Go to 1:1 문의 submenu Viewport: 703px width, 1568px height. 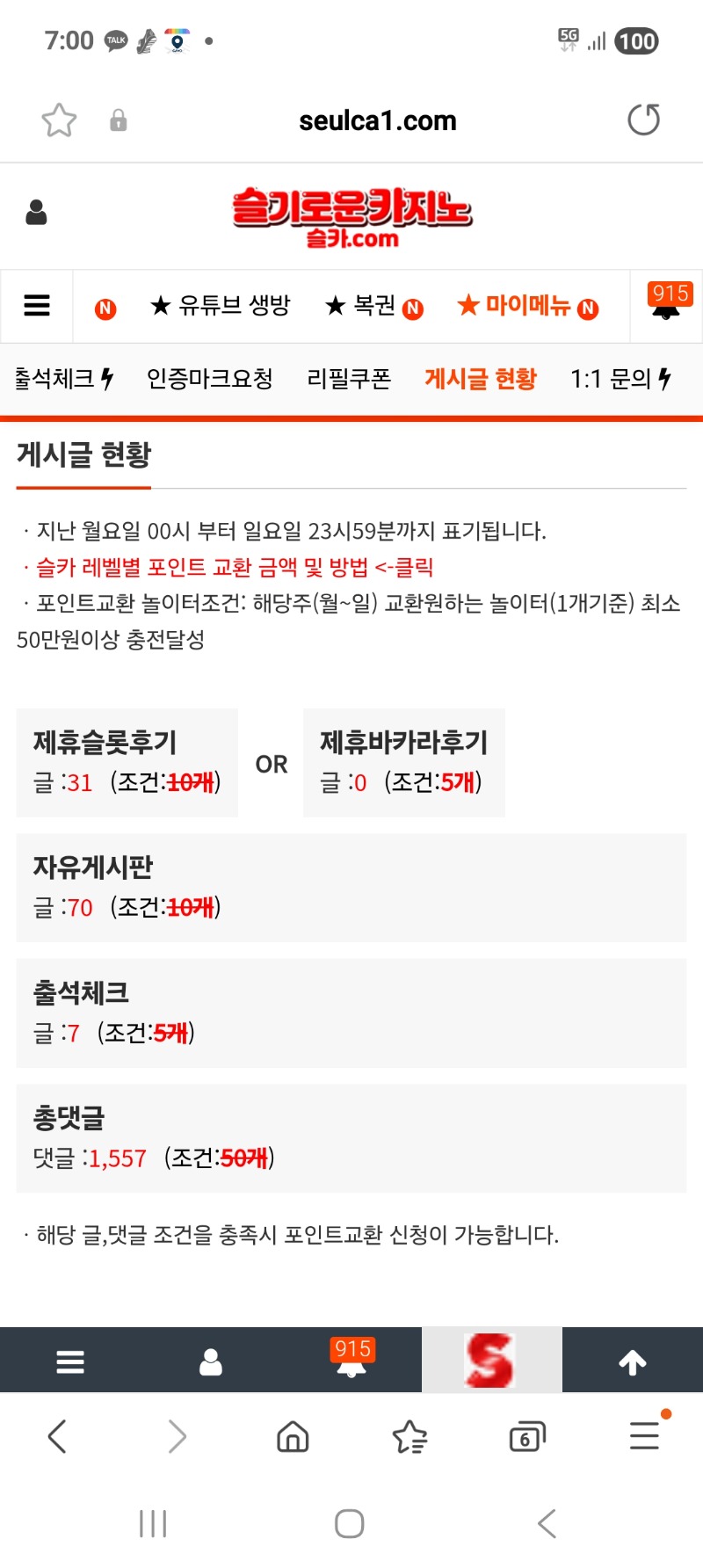point(621,379)
